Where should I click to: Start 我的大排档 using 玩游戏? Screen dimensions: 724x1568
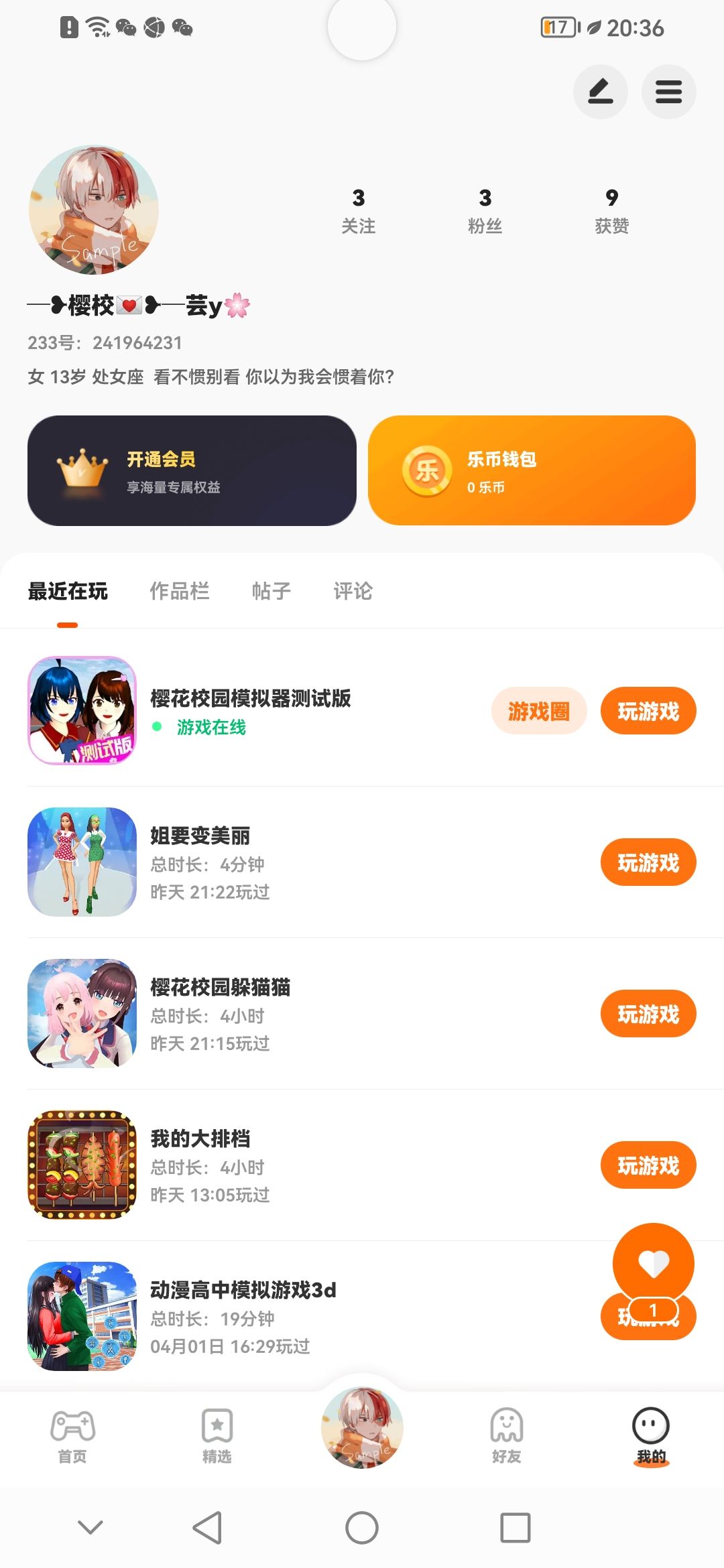click(x=648, y=1165)
